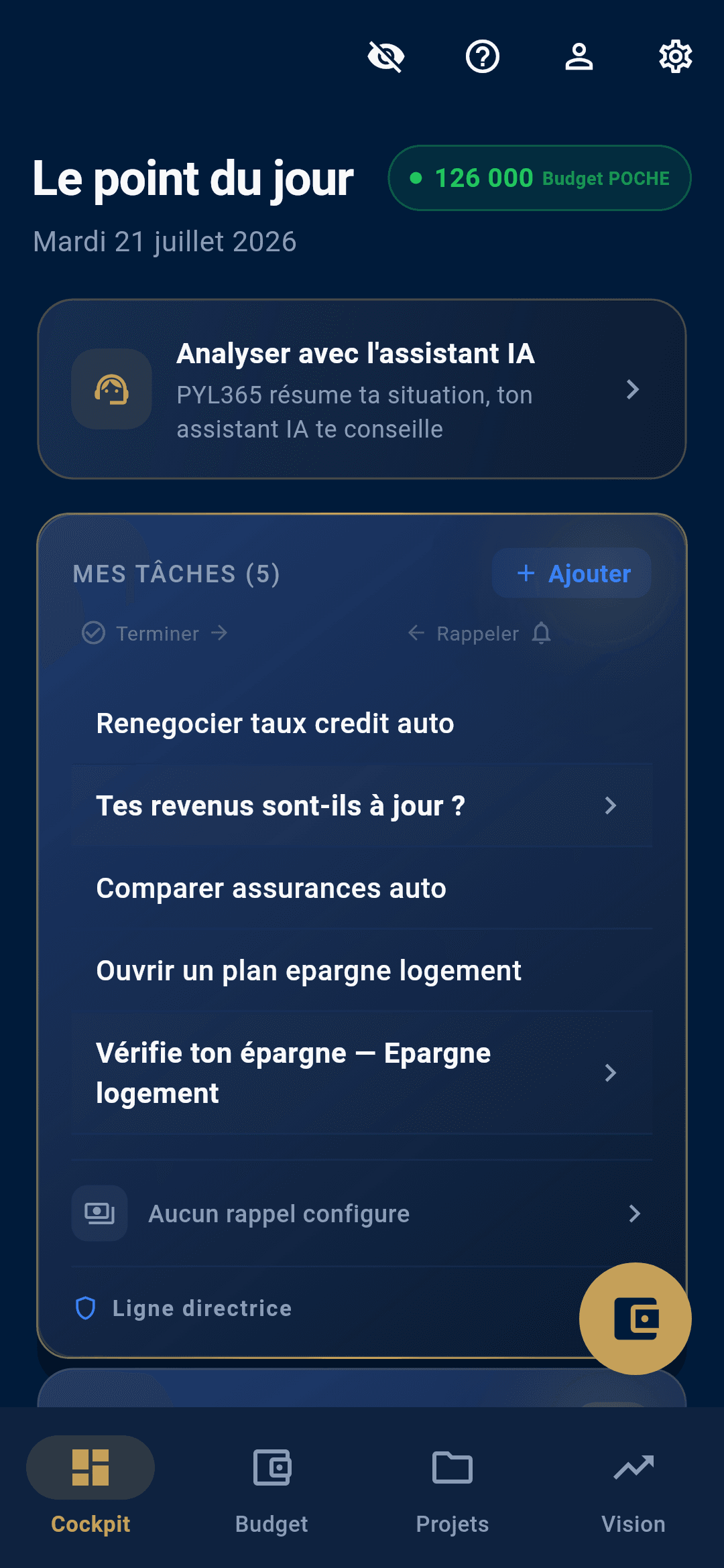Open the settings gear
This screenshot has width=724, height=1568.
point(676,56)
